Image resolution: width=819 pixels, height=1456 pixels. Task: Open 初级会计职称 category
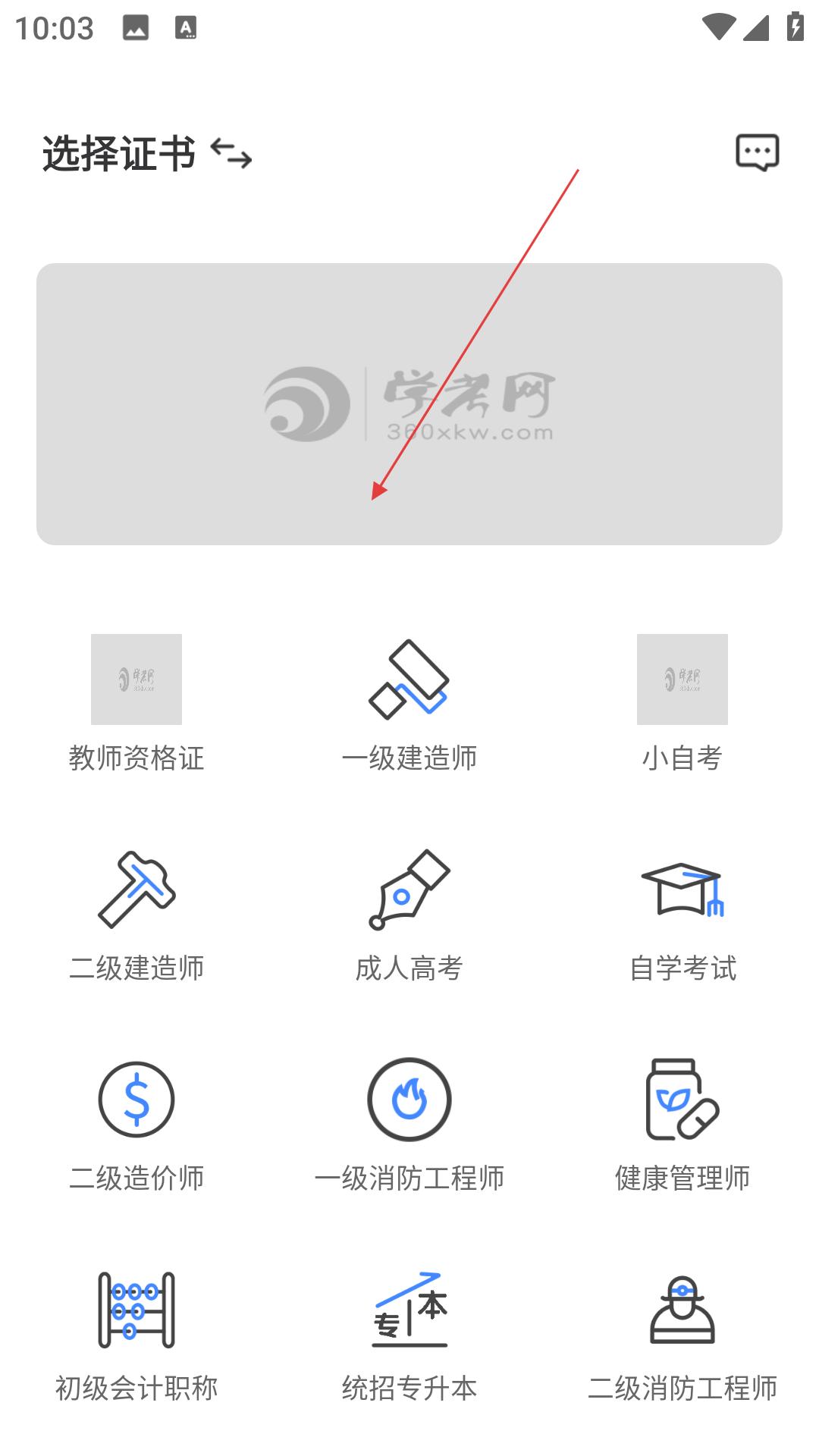(136, 1336)
